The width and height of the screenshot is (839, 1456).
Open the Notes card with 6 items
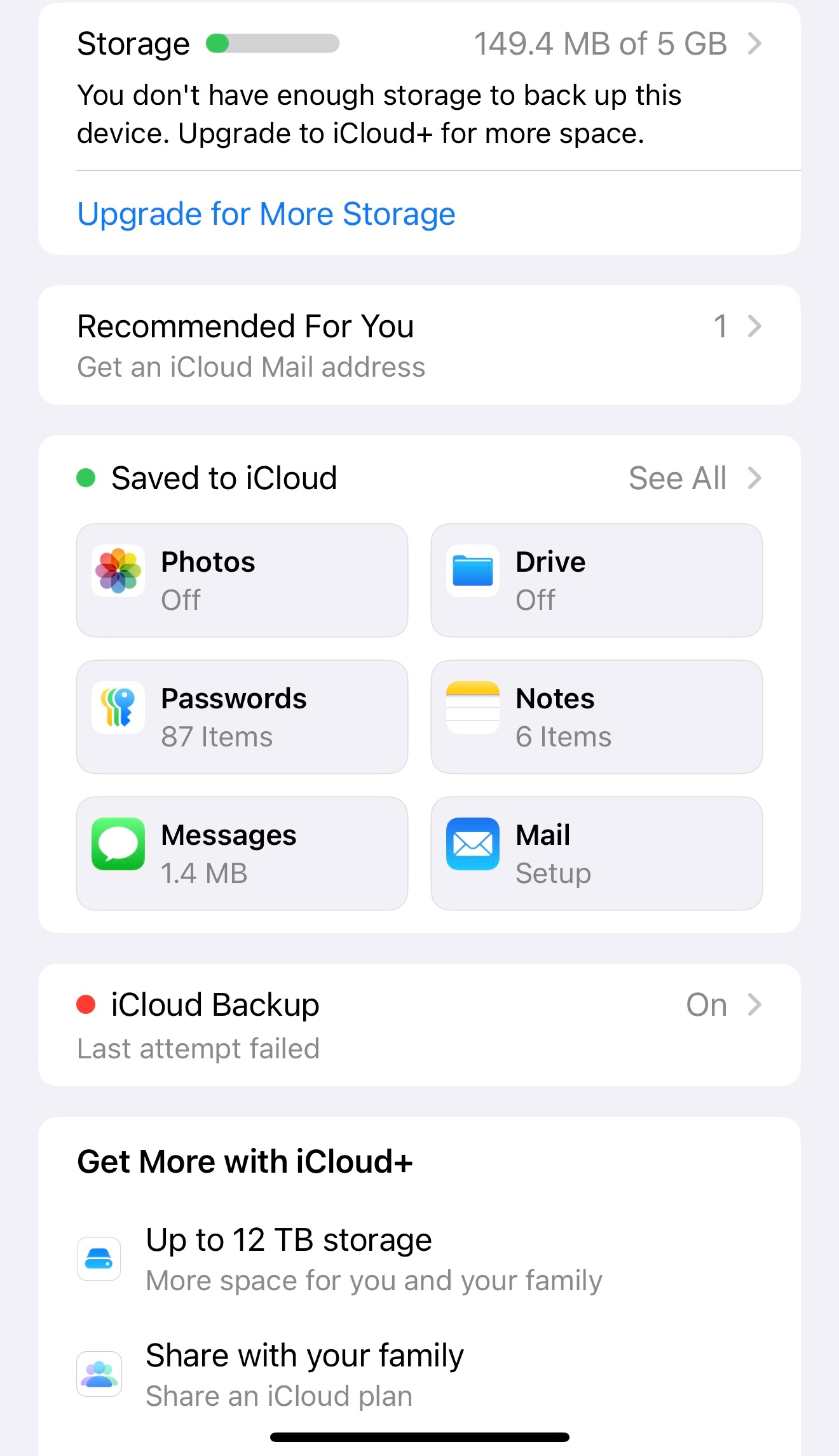(596, 717)
